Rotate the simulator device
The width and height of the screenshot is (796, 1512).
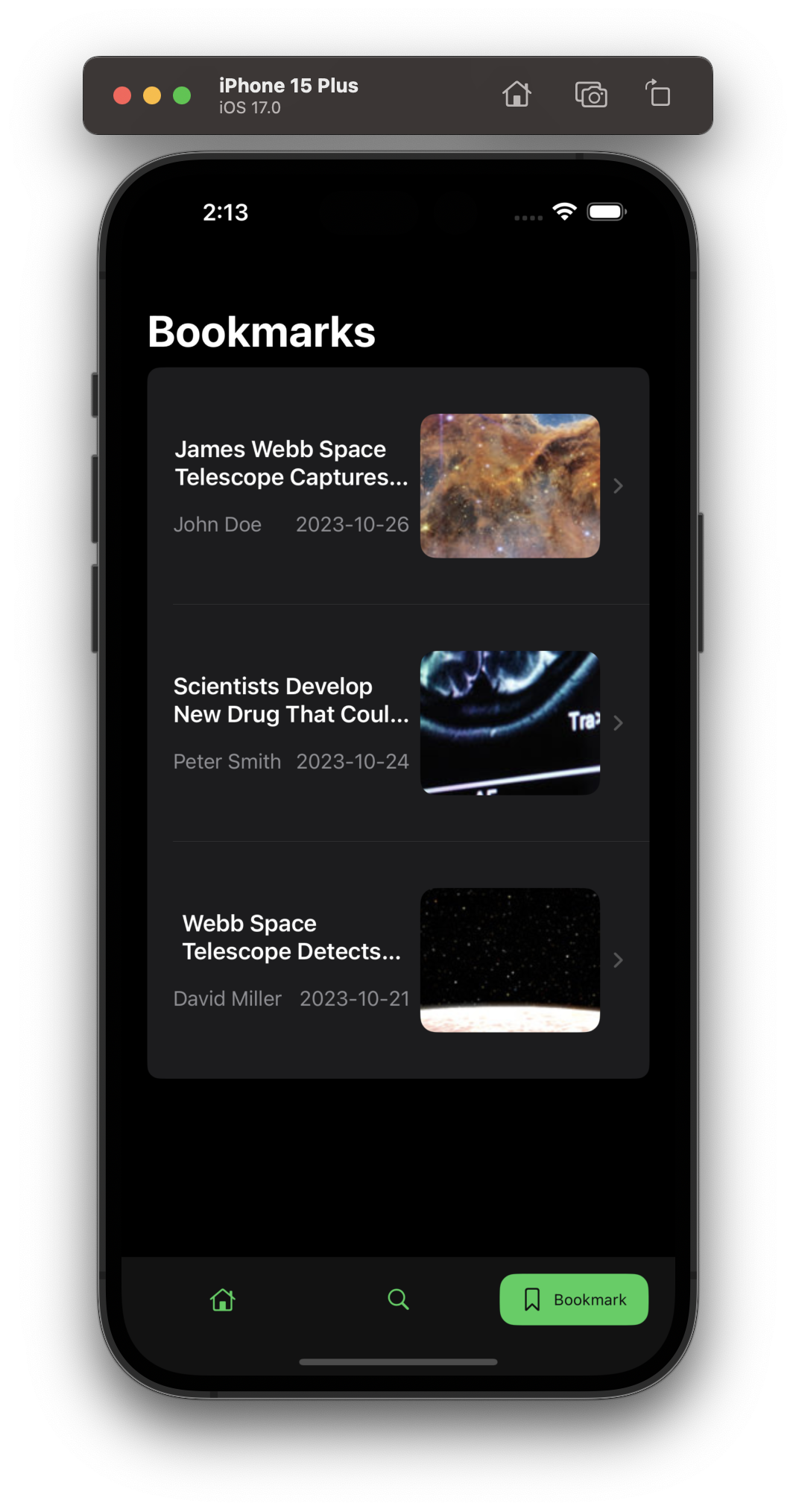point(657,95)
